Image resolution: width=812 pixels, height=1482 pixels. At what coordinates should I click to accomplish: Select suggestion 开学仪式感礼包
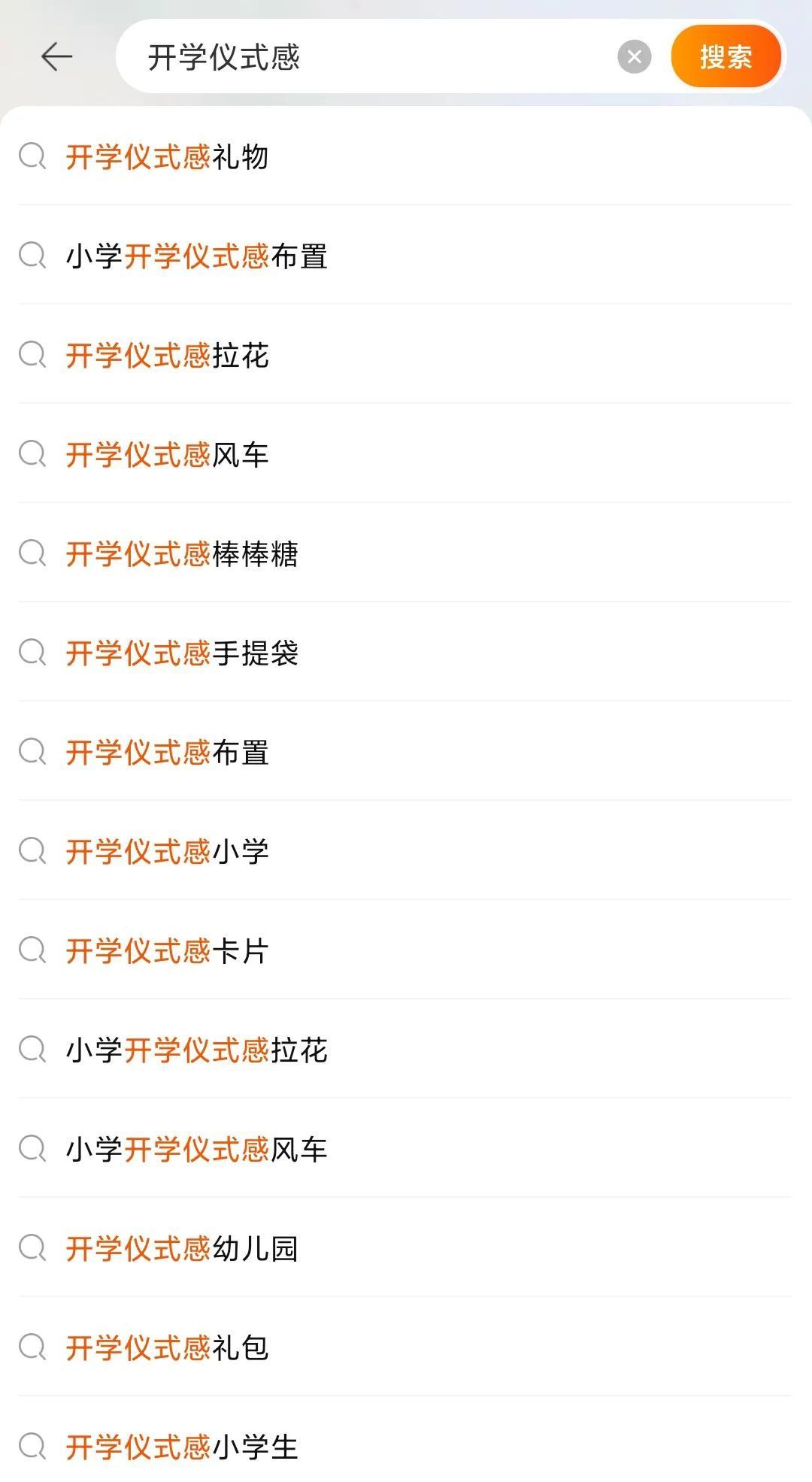(x=404, y=1347)
